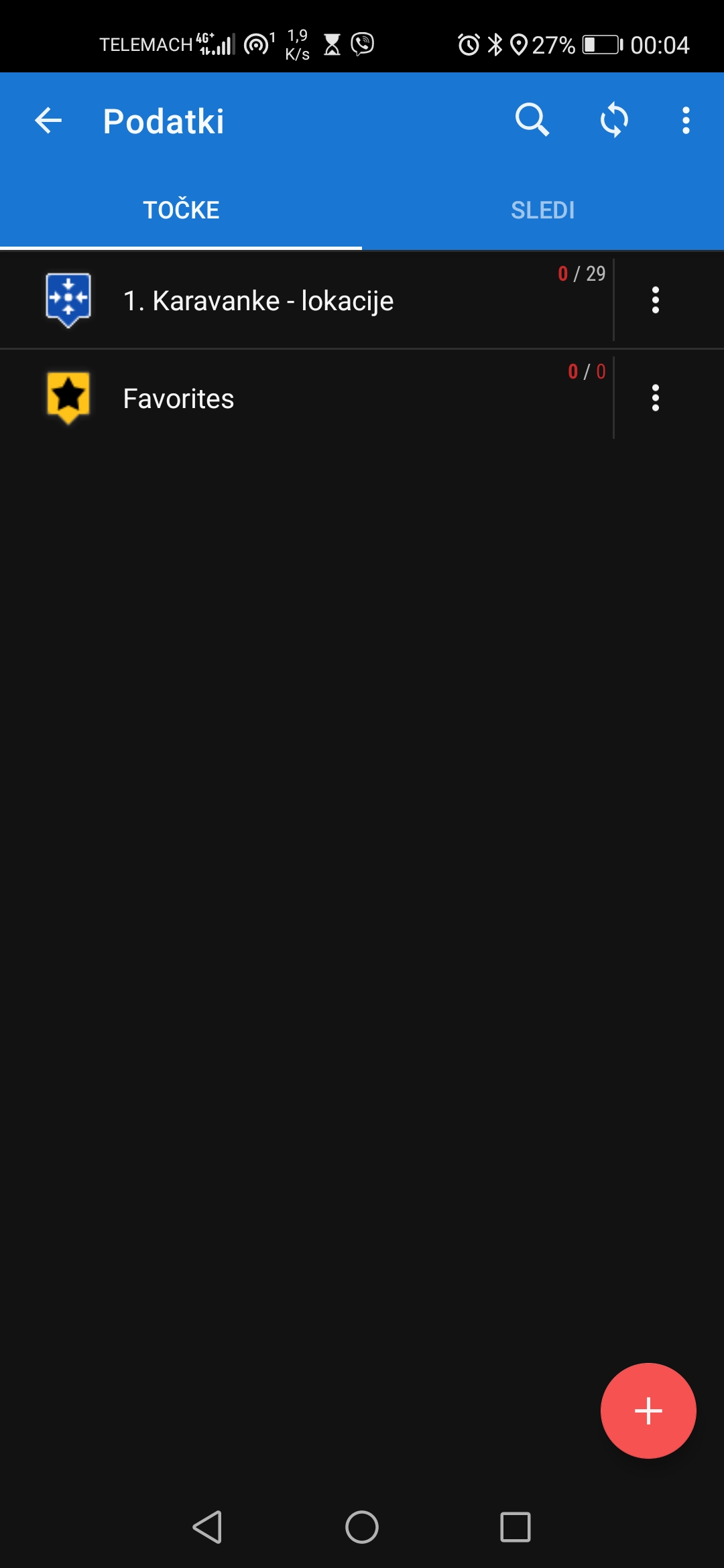The width and height of the screenshot is (724, 1568).
Task: Go to the system home screen
Action: coord(362,1528)
